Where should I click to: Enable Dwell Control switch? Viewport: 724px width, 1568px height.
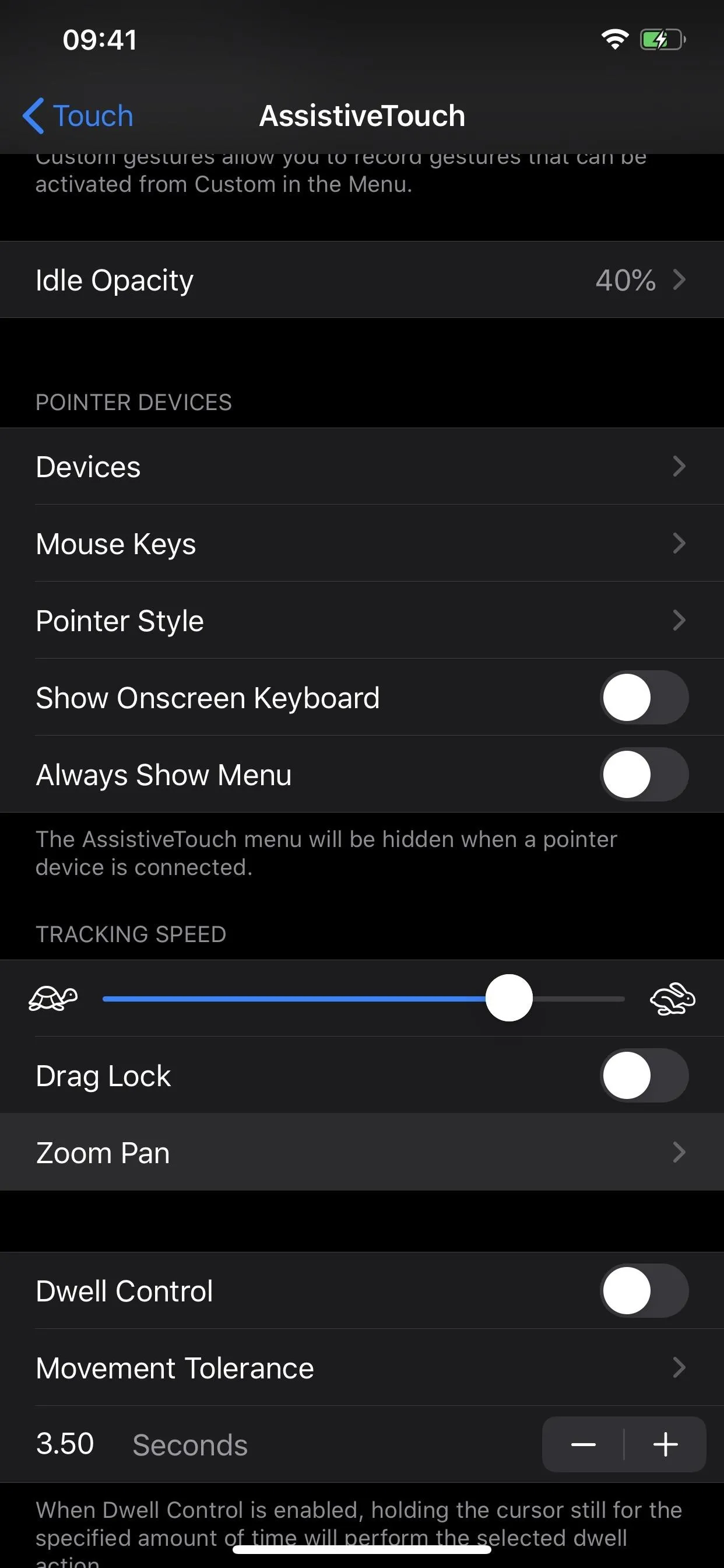point(644,1290)
